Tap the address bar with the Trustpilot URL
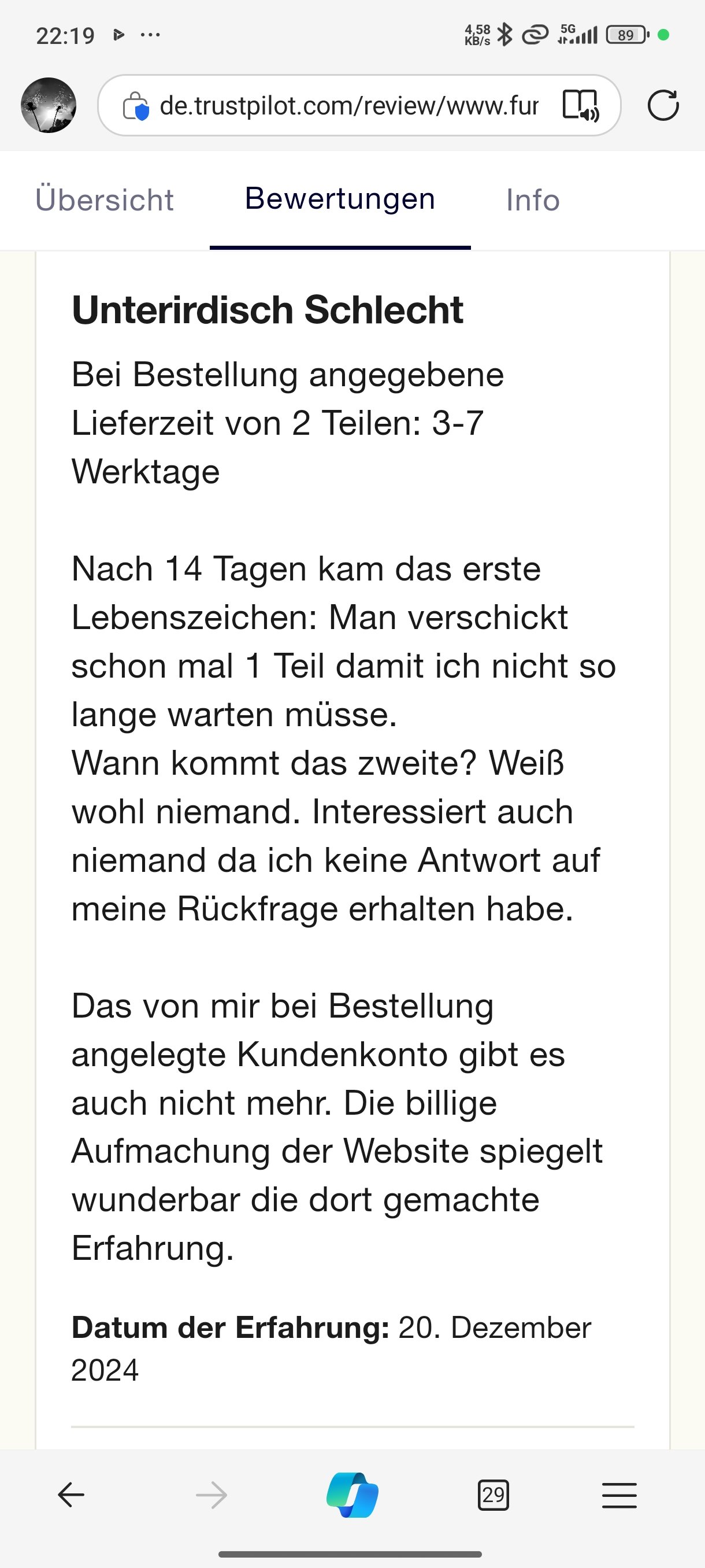 [348, 106]
